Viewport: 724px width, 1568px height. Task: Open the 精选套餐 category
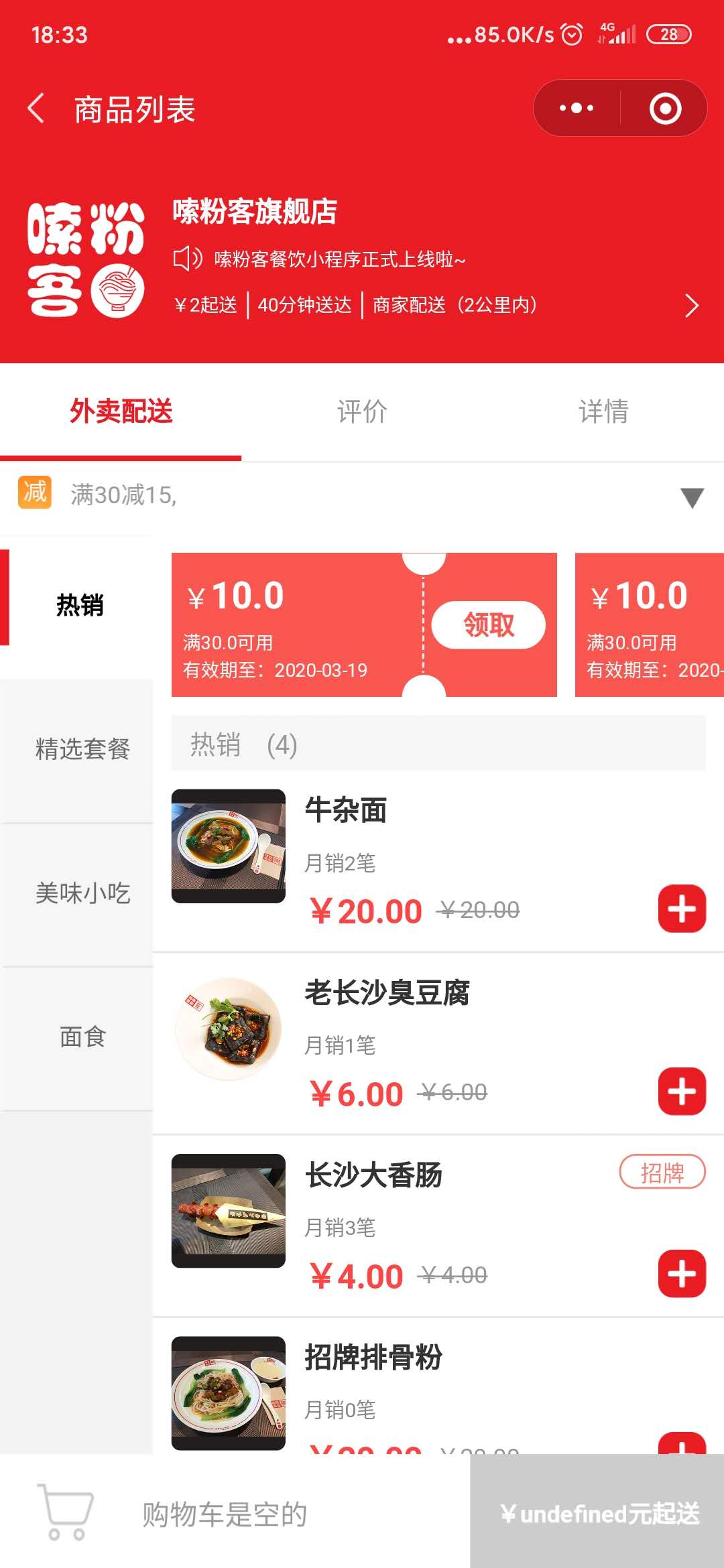(x=82, y=749)
